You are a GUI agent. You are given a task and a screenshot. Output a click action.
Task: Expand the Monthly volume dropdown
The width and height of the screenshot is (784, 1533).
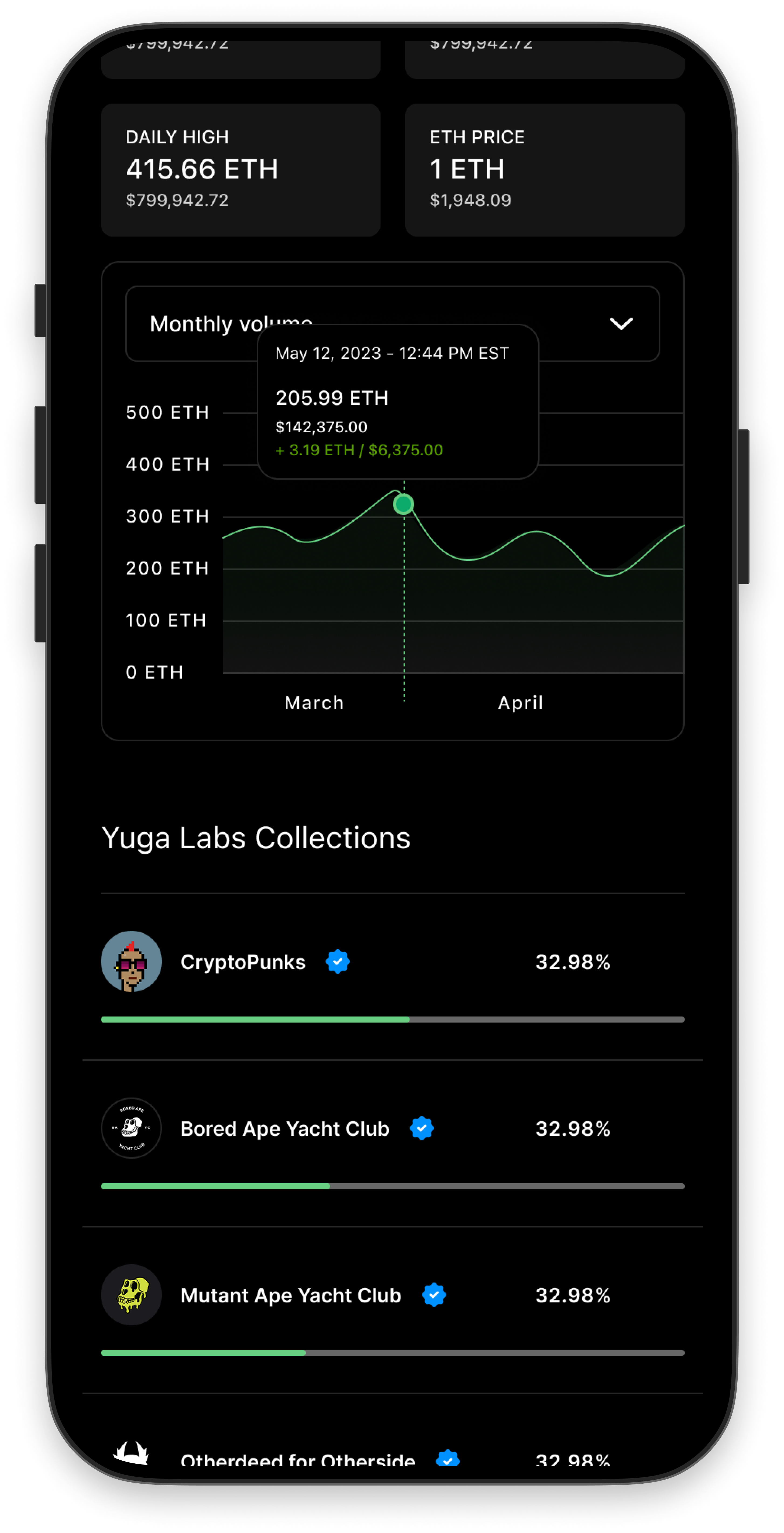(620, 324)
